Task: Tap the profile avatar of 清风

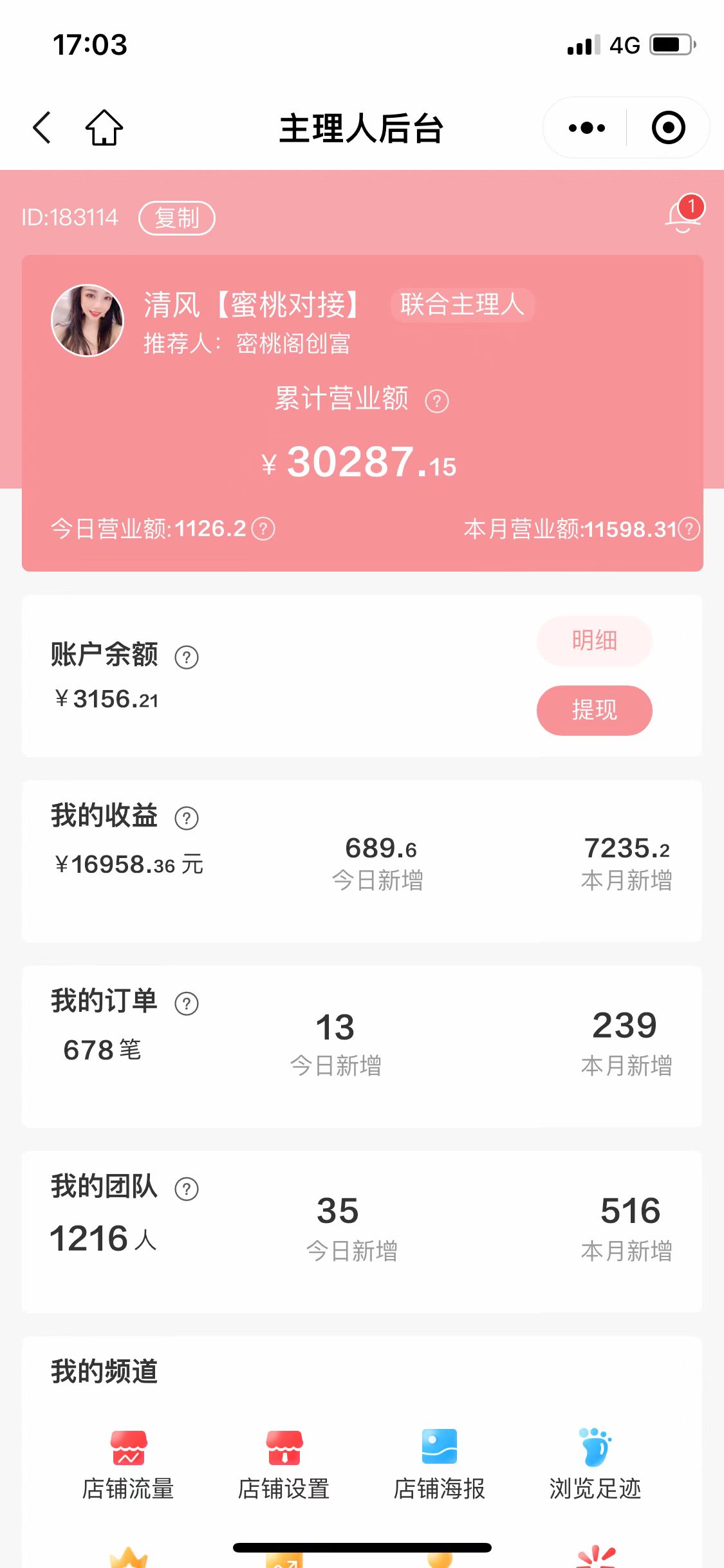Action: point(88,321)
